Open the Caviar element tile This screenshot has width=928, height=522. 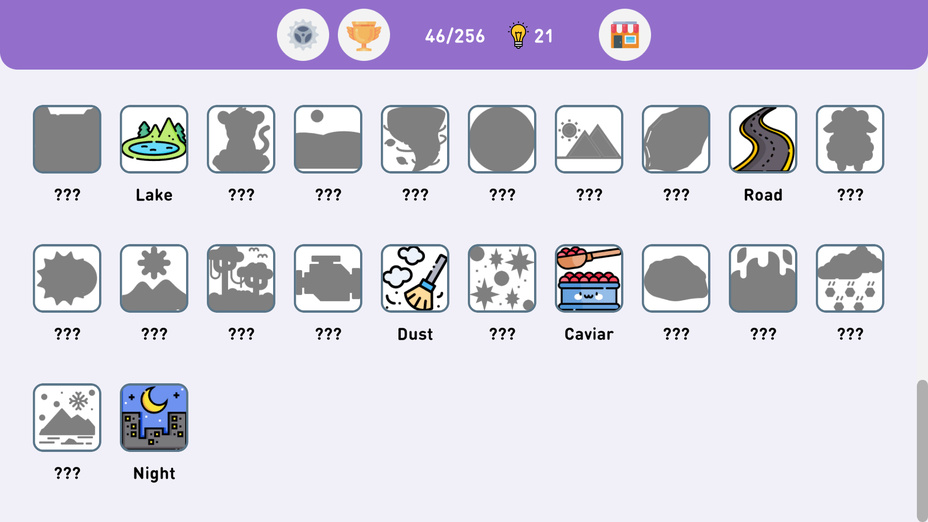(x=589, y=278)
